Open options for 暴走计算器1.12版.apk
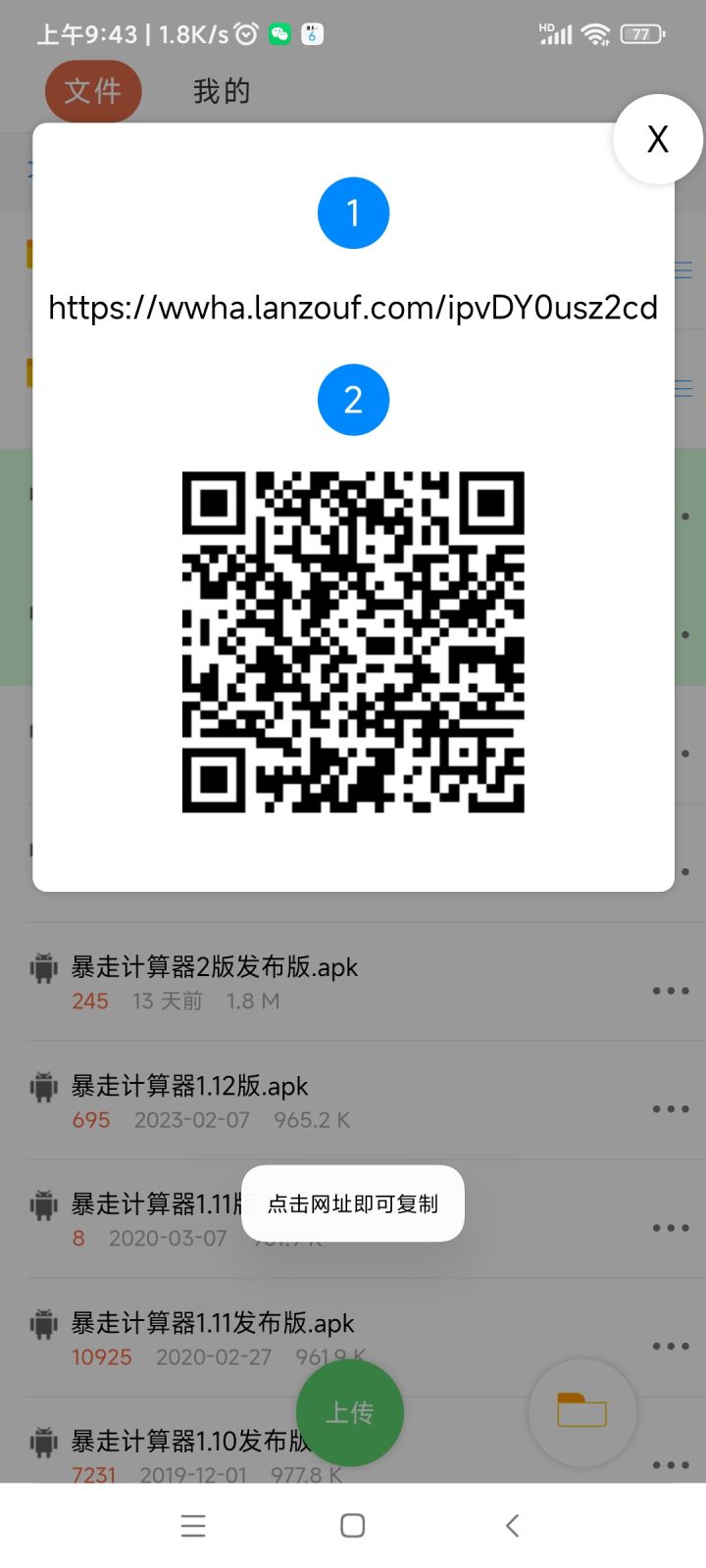The image size is (706, 1568). pyautogui.click(x=670, y=1108)
